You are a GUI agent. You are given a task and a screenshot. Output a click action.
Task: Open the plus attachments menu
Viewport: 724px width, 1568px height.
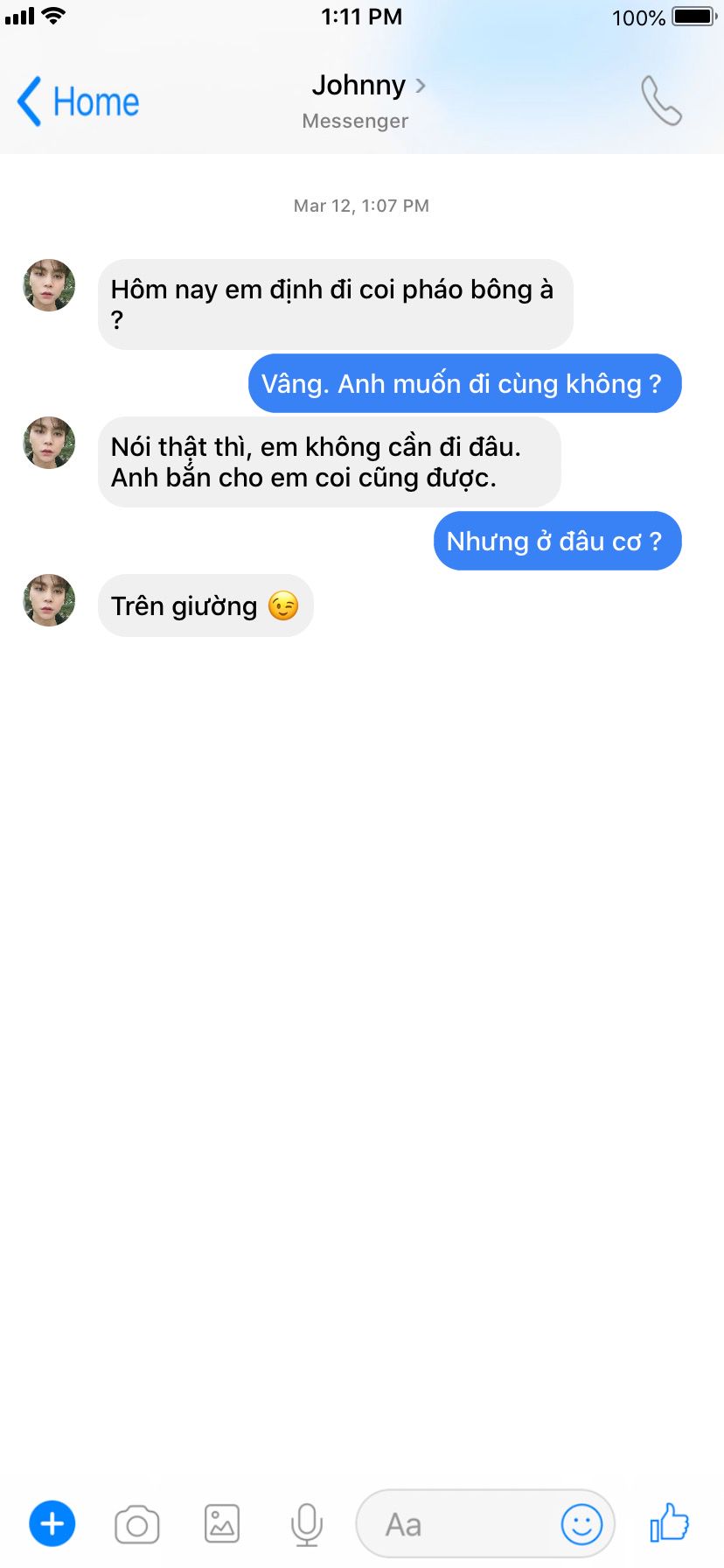coord(52,1523)
